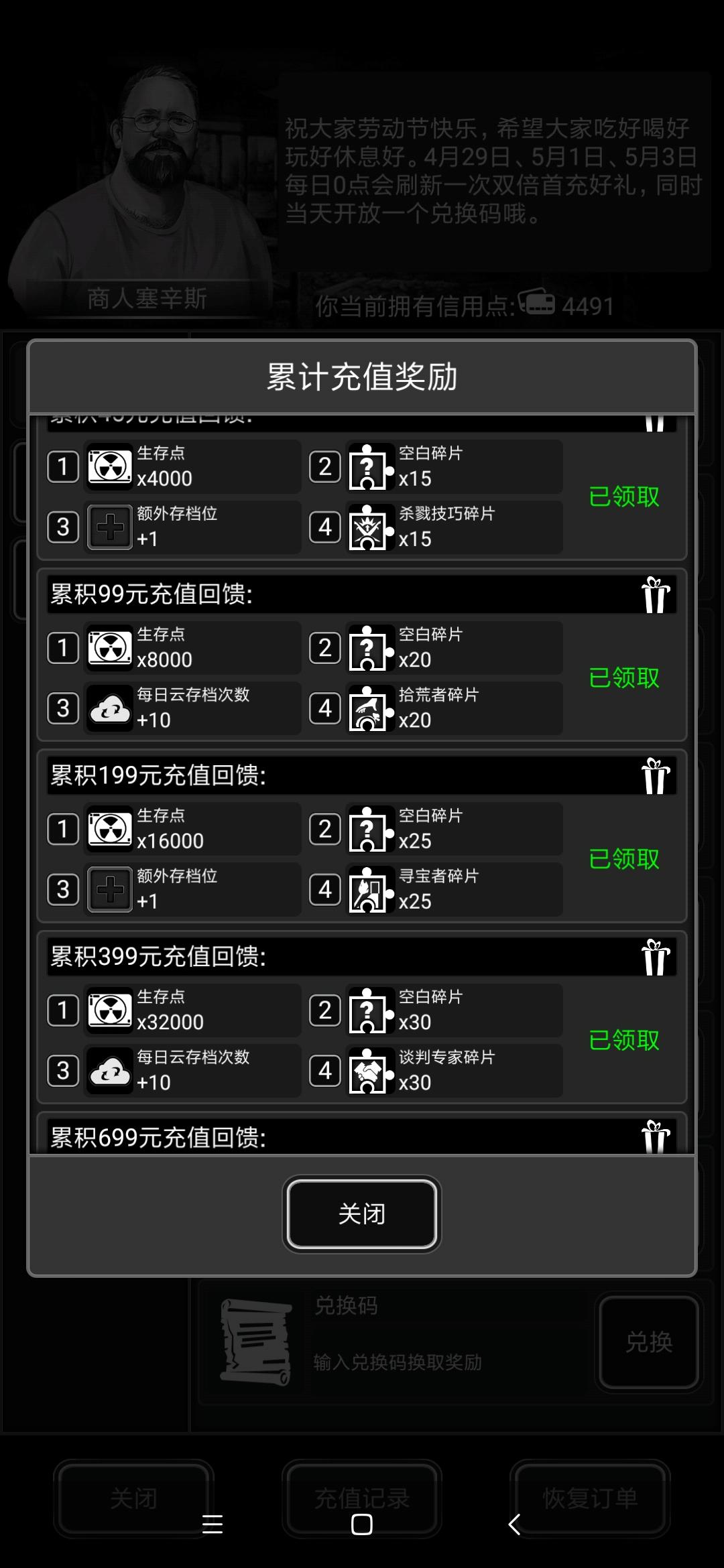Click the 额外存档位 plus icon in 199元 tier
This screenshot has width=724, height=1568.
[109, 889]
